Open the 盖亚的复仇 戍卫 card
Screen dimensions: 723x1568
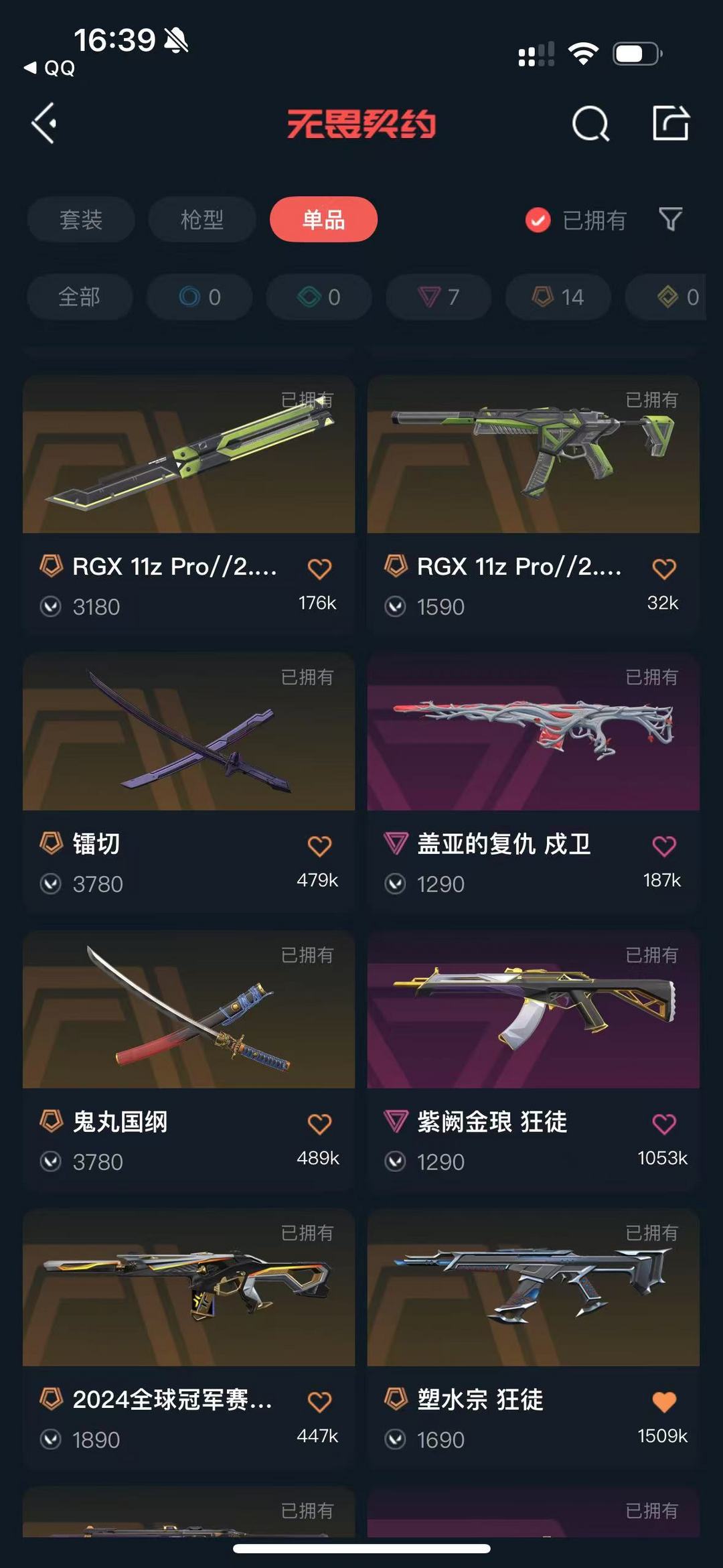(x=534, y=782)
